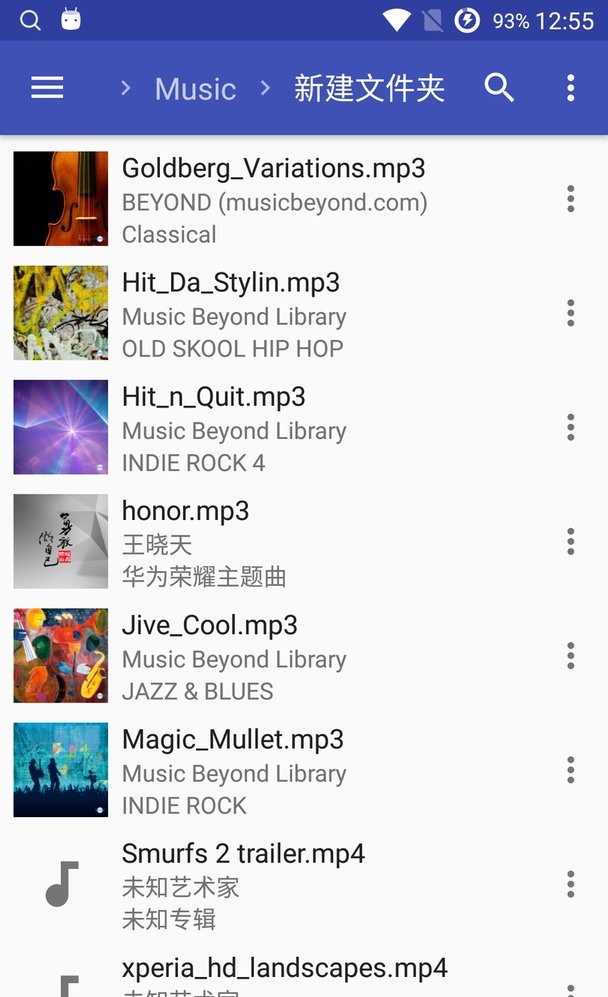
Task: Go to the Music folder breadcrumb
Action: (195, 88)
